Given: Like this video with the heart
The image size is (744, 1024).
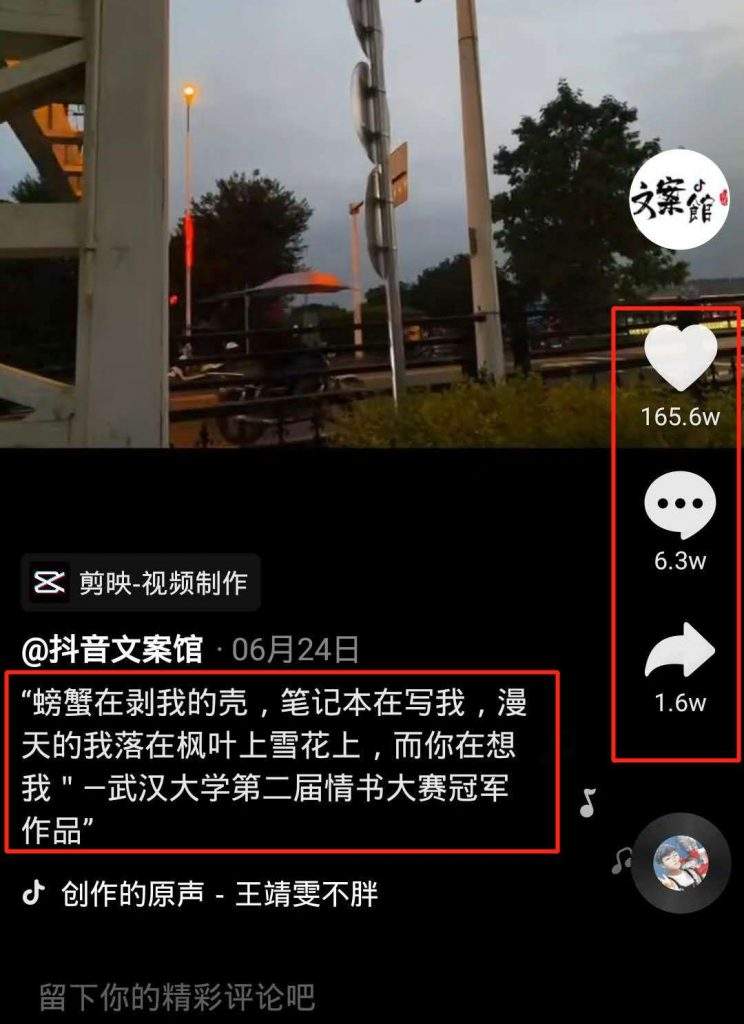Looking at the screenshot, I should (x=680, y=357).
